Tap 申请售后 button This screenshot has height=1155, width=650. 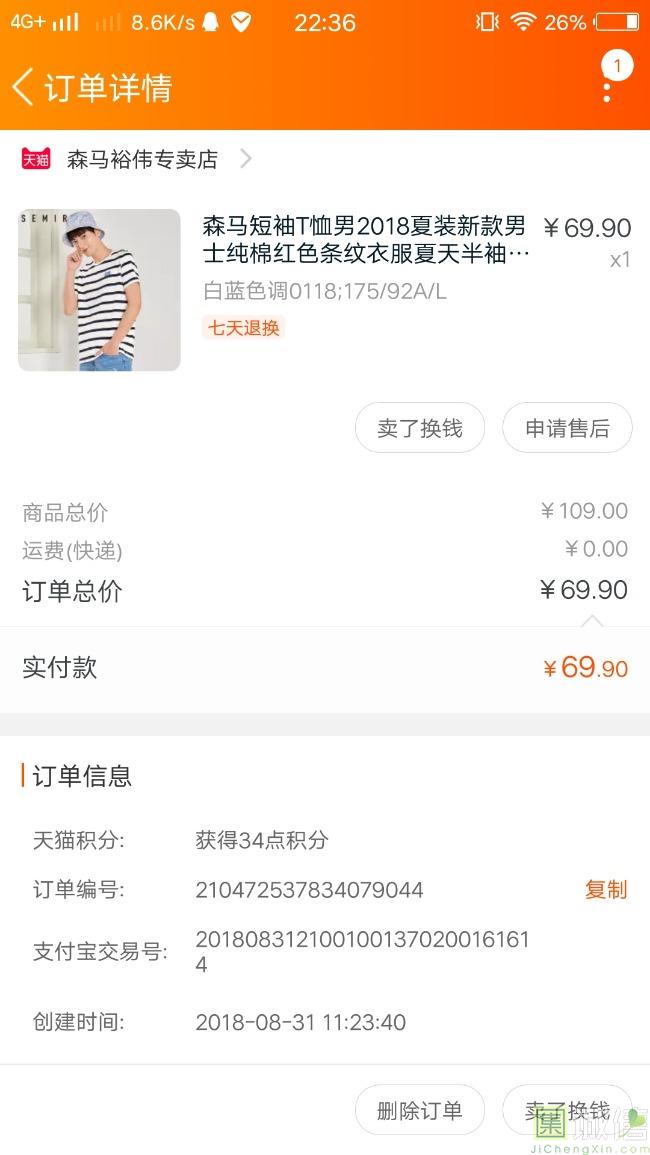click(x=567, y=427)
